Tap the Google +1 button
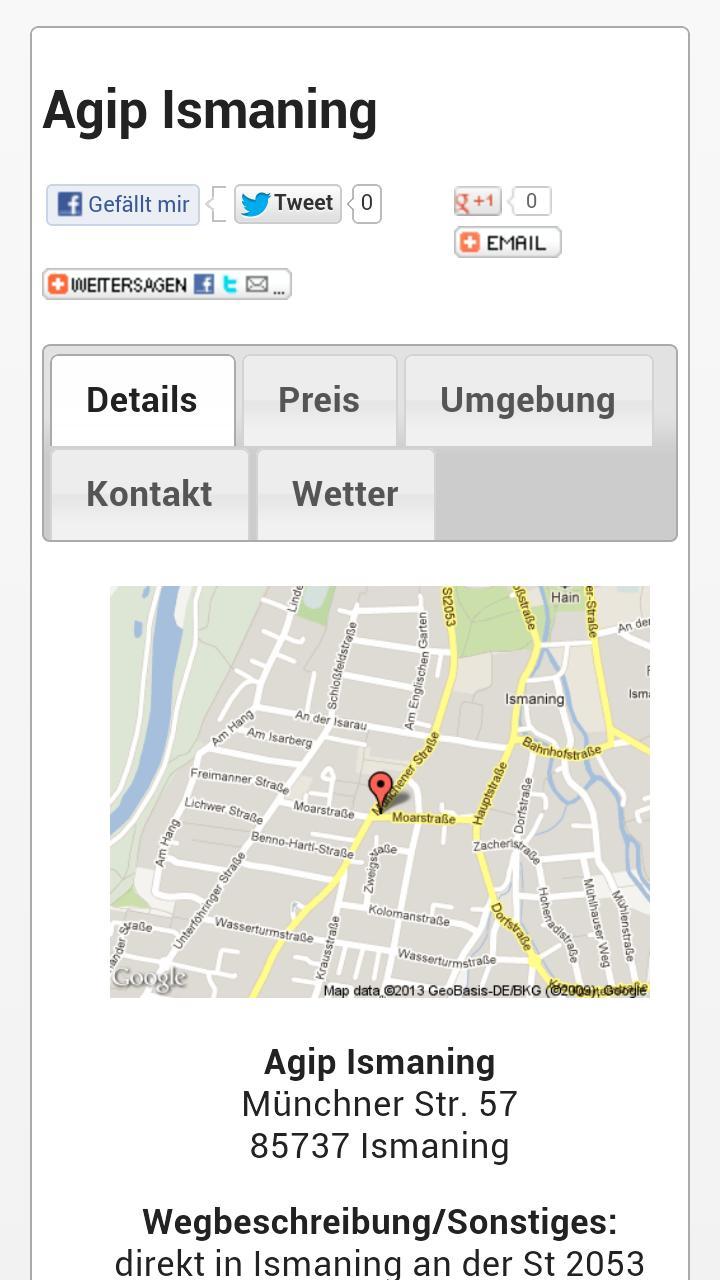This screenshot has height=1280, width=720. click(477, 201)
